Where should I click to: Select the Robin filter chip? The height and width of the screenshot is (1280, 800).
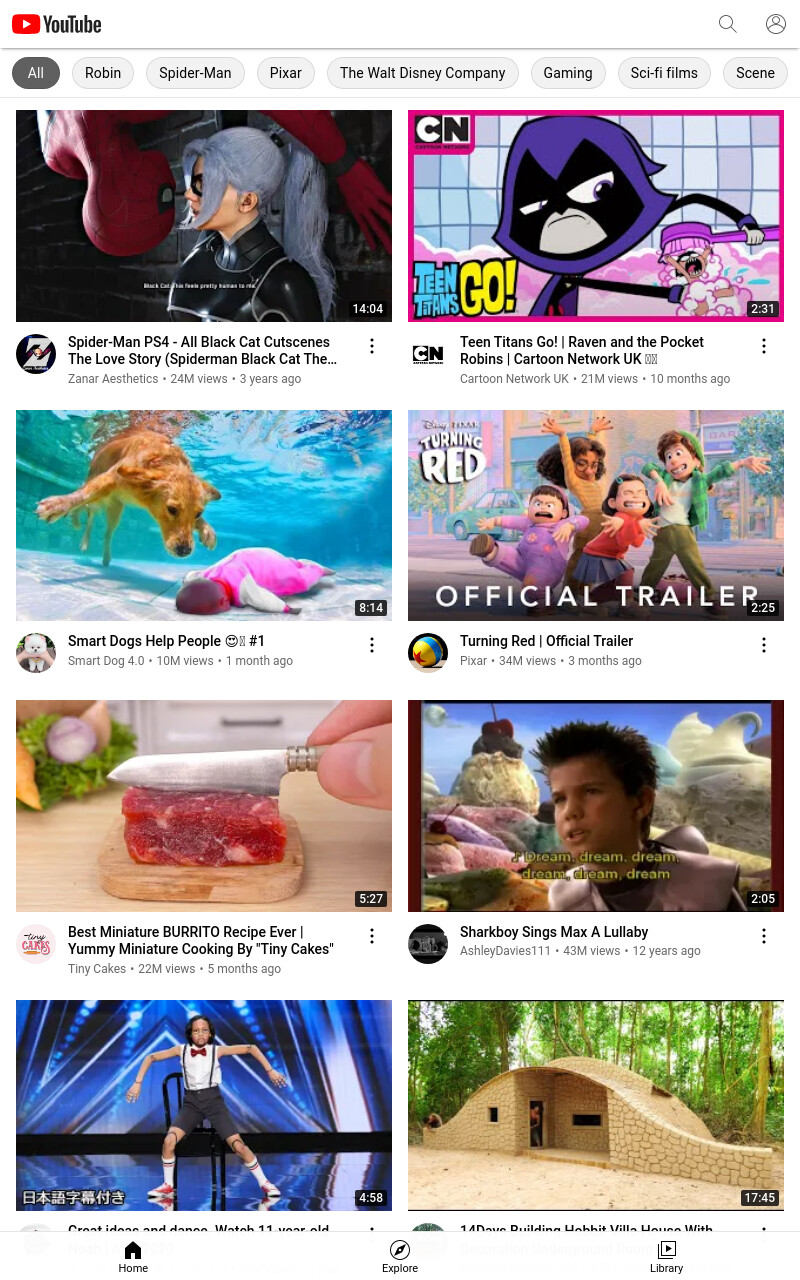[x=103, y=73]
